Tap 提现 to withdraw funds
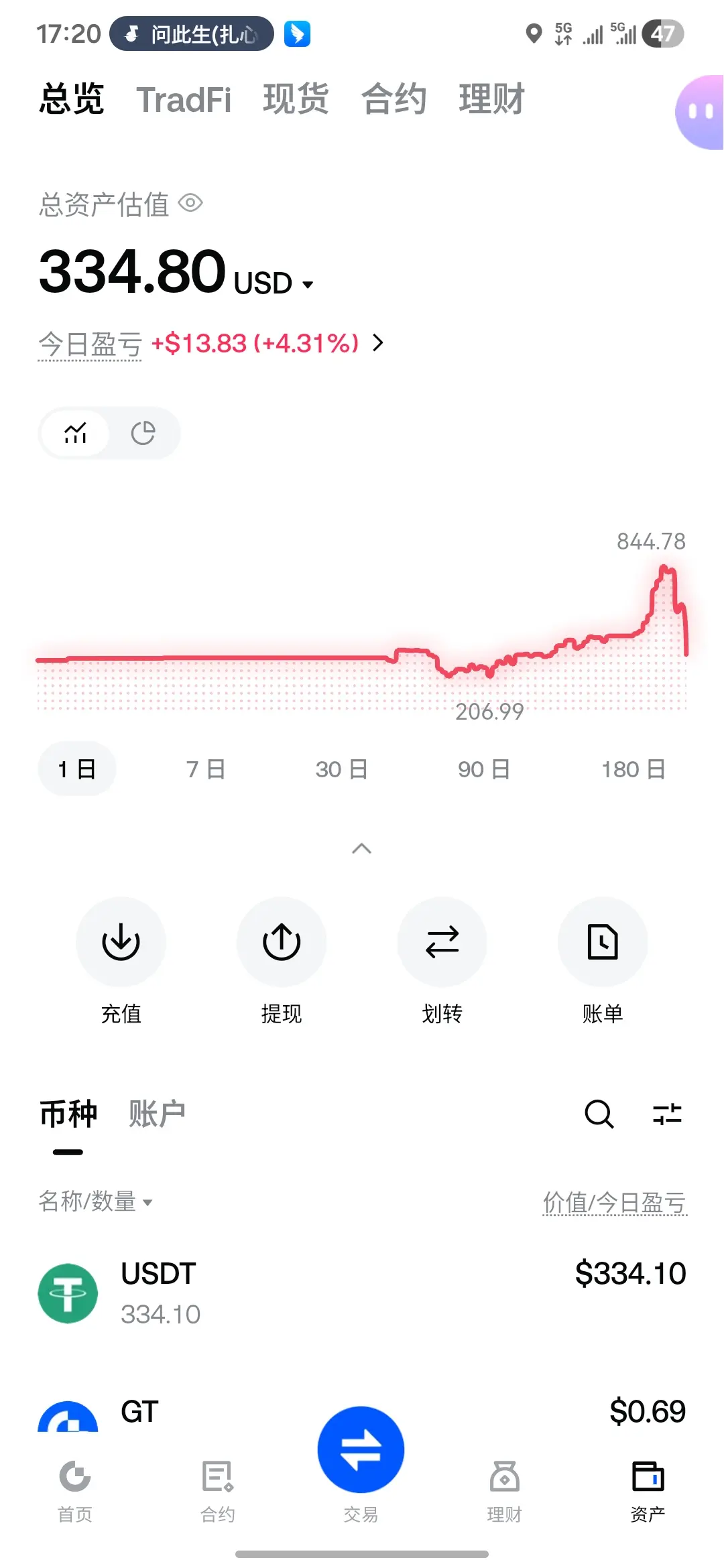The height and width of the screenshot is (1568, 724). coord(282,942)
